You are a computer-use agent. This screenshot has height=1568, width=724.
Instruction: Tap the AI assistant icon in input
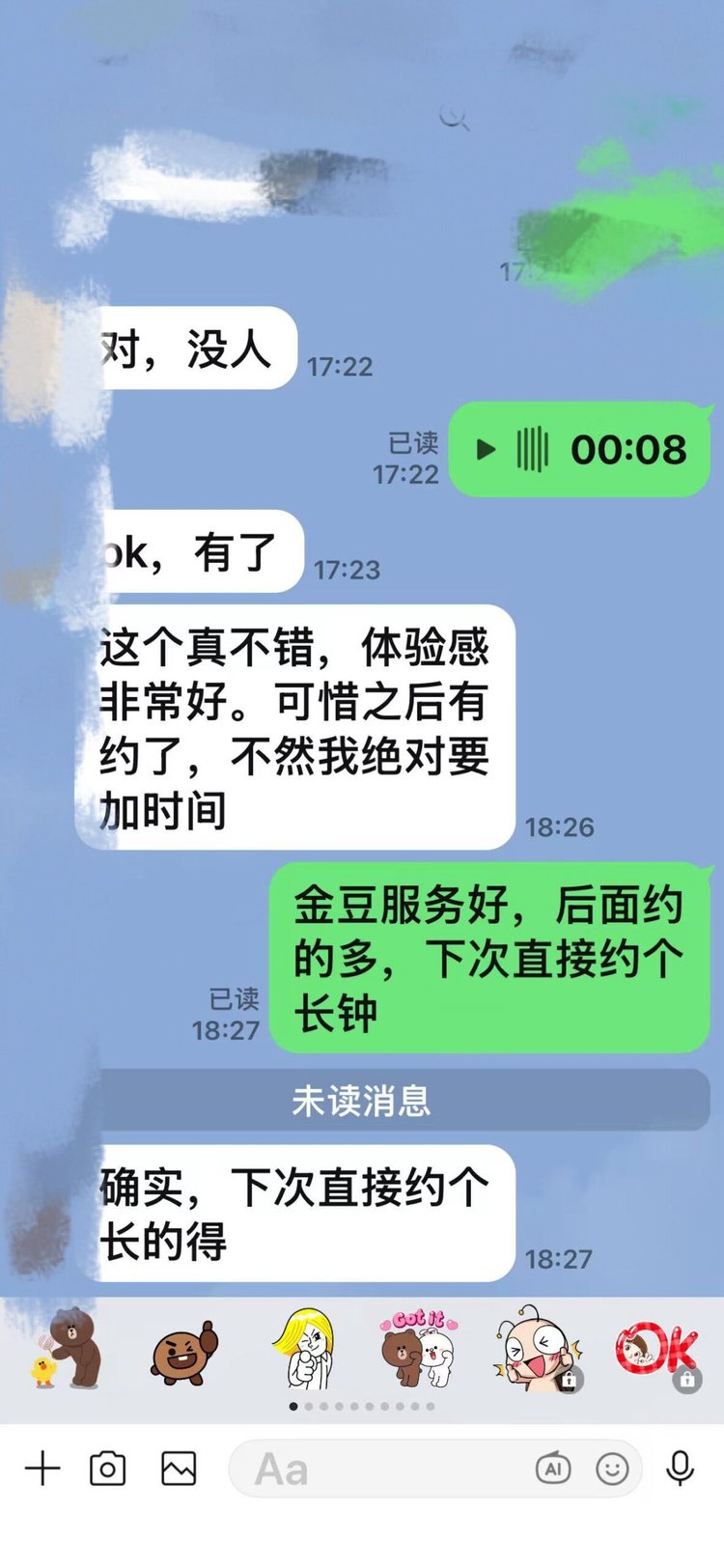(x=553, y=1470)
